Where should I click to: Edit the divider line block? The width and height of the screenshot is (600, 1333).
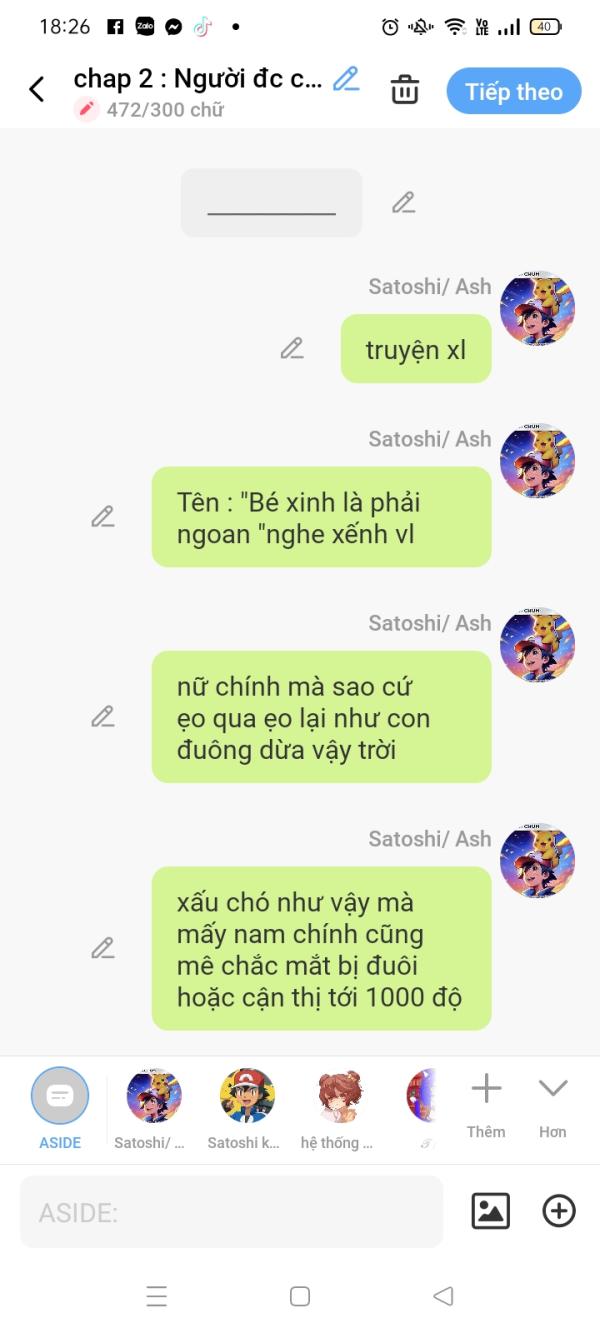[403, 203]
